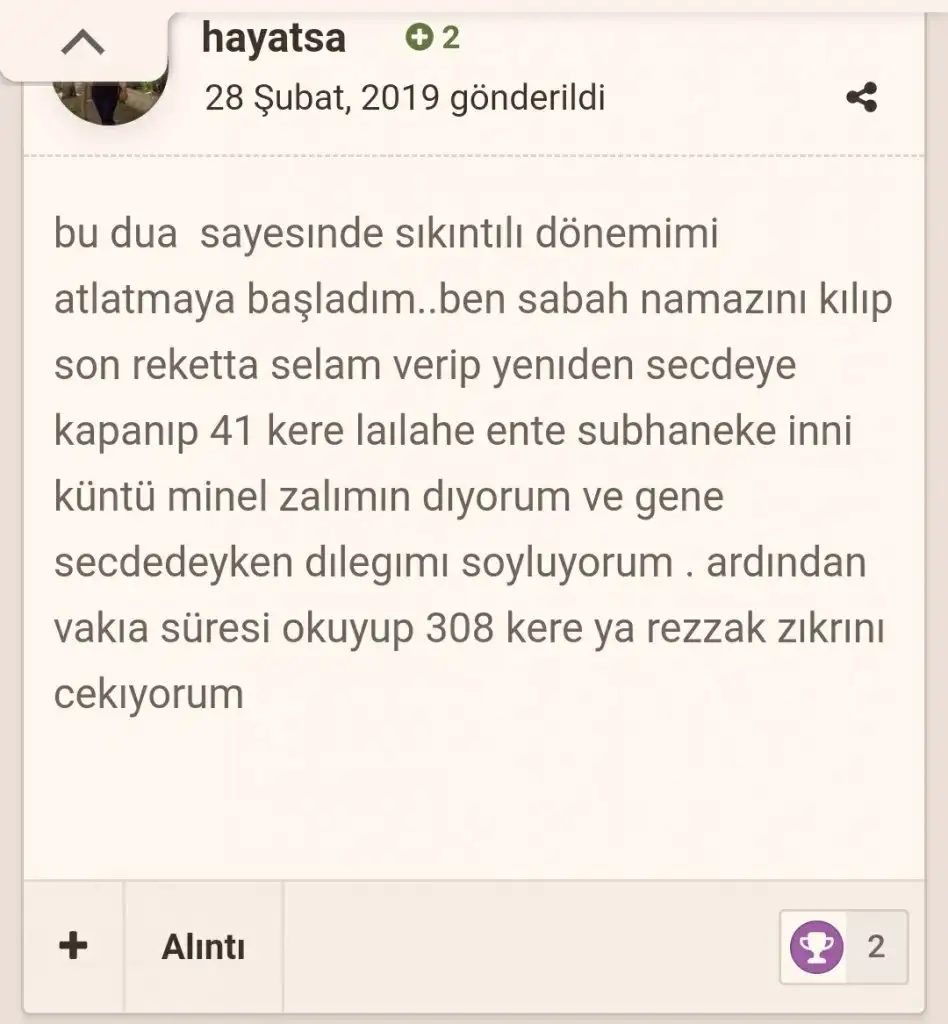The image size is (948, 1024).
Task: View the trophy reactions on this post
Action: tap(843, 946)
